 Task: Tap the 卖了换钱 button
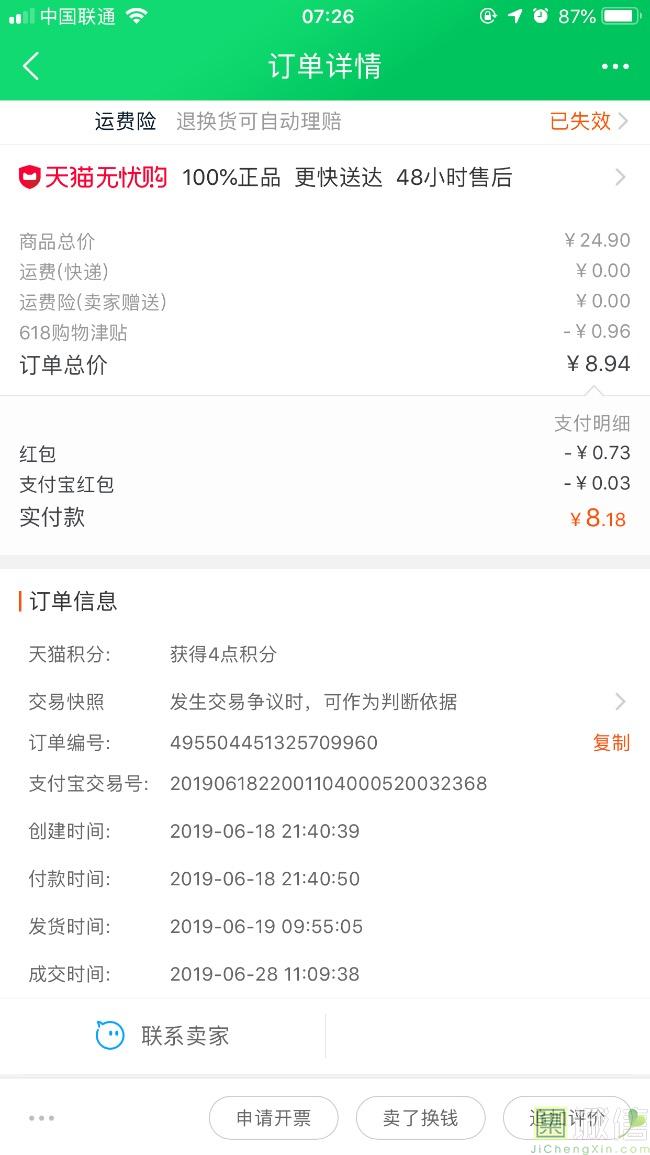[x=421, y=1118]
